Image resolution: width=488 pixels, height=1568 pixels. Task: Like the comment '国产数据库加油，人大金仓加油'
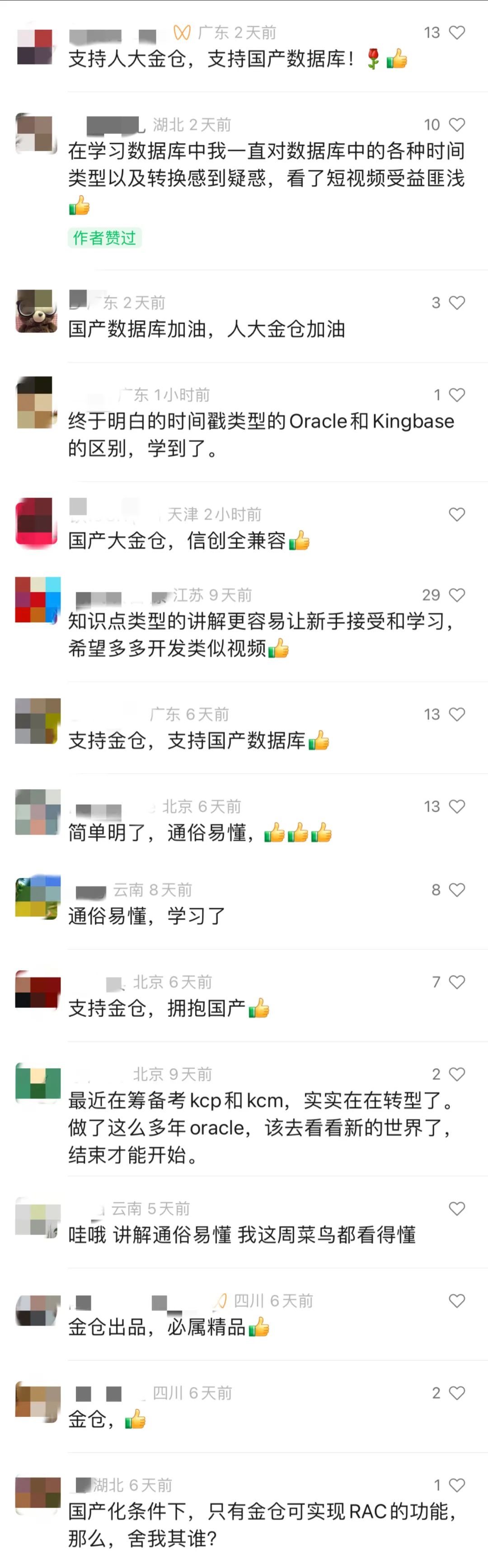click(457, 303)
